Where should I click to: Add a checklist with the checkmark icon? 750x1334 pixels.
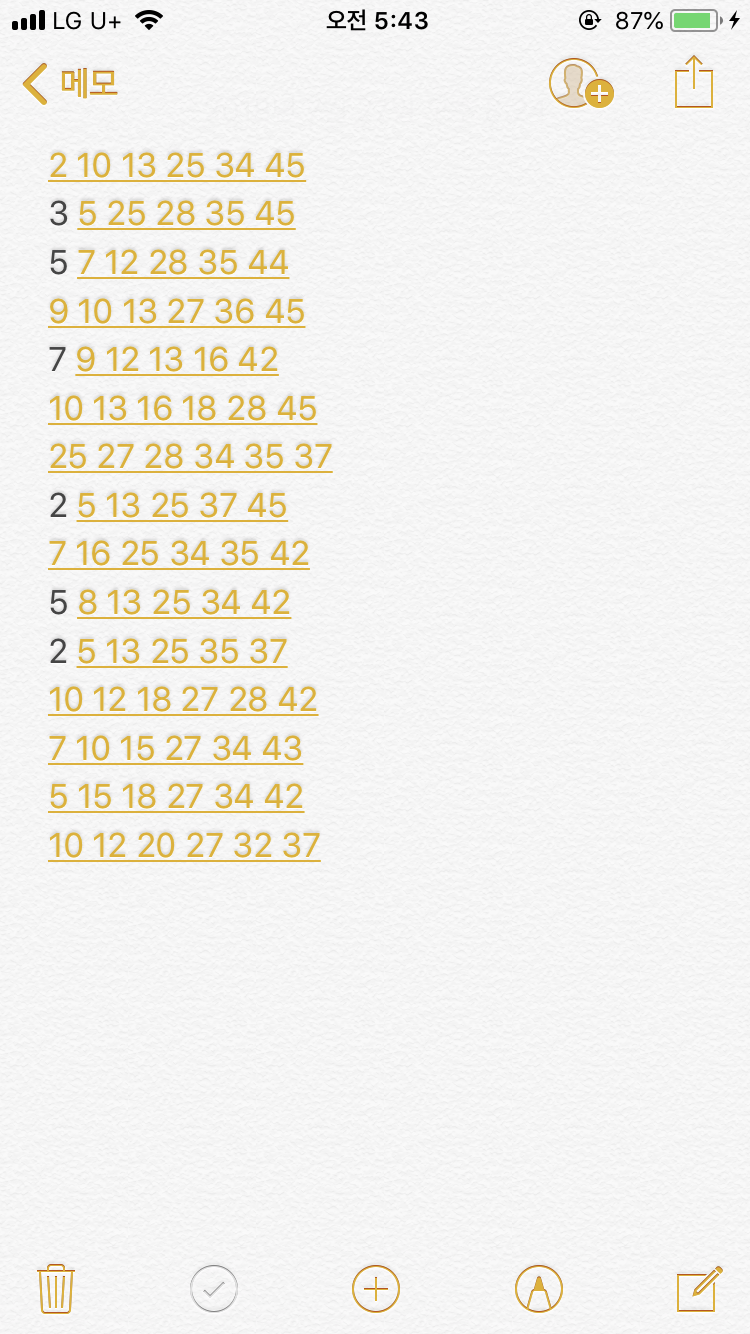pyautogui.click(x=214, y=1288)
